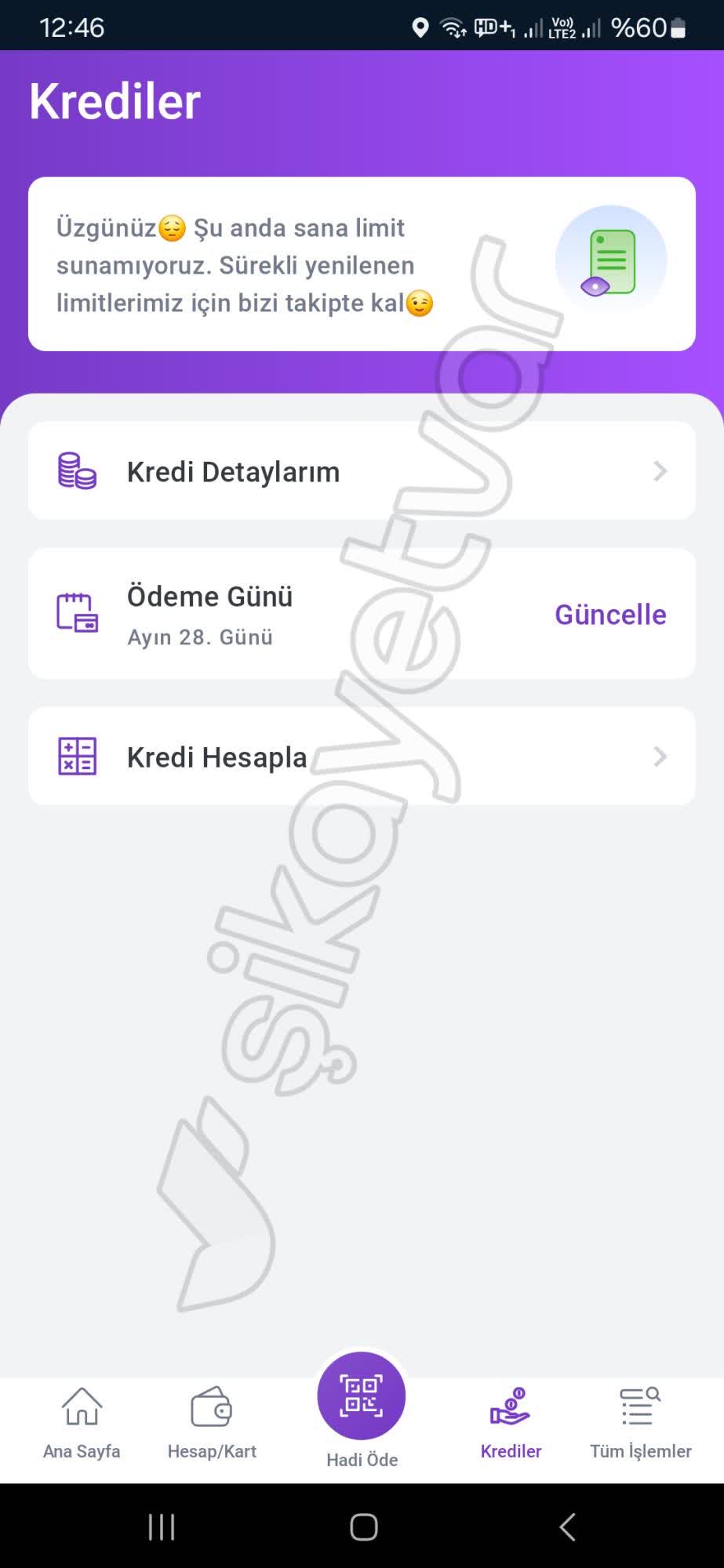
Task: Go to the phone's home screen
Action: (x=363, y=1526)
